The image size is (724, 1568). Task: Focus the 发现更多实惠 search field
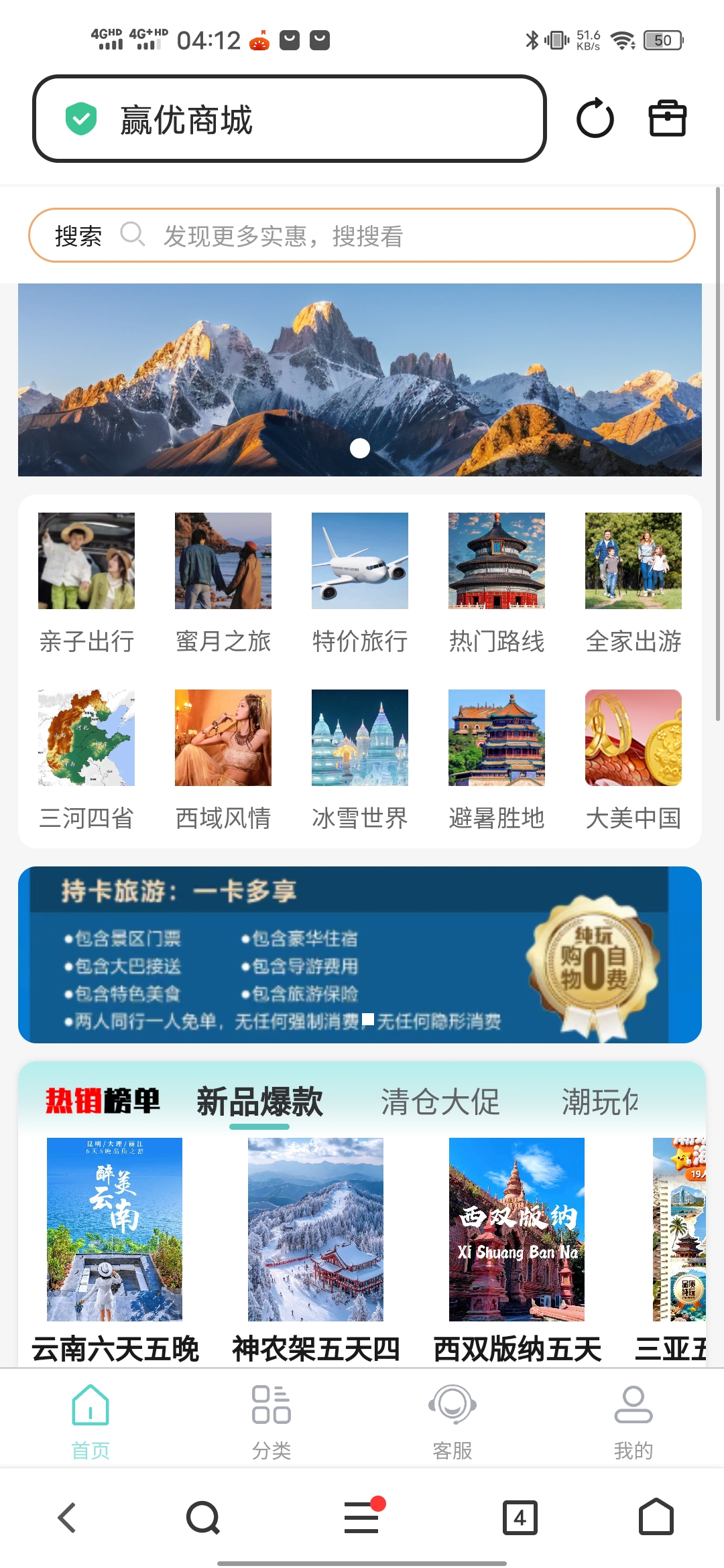coord(402,236)
